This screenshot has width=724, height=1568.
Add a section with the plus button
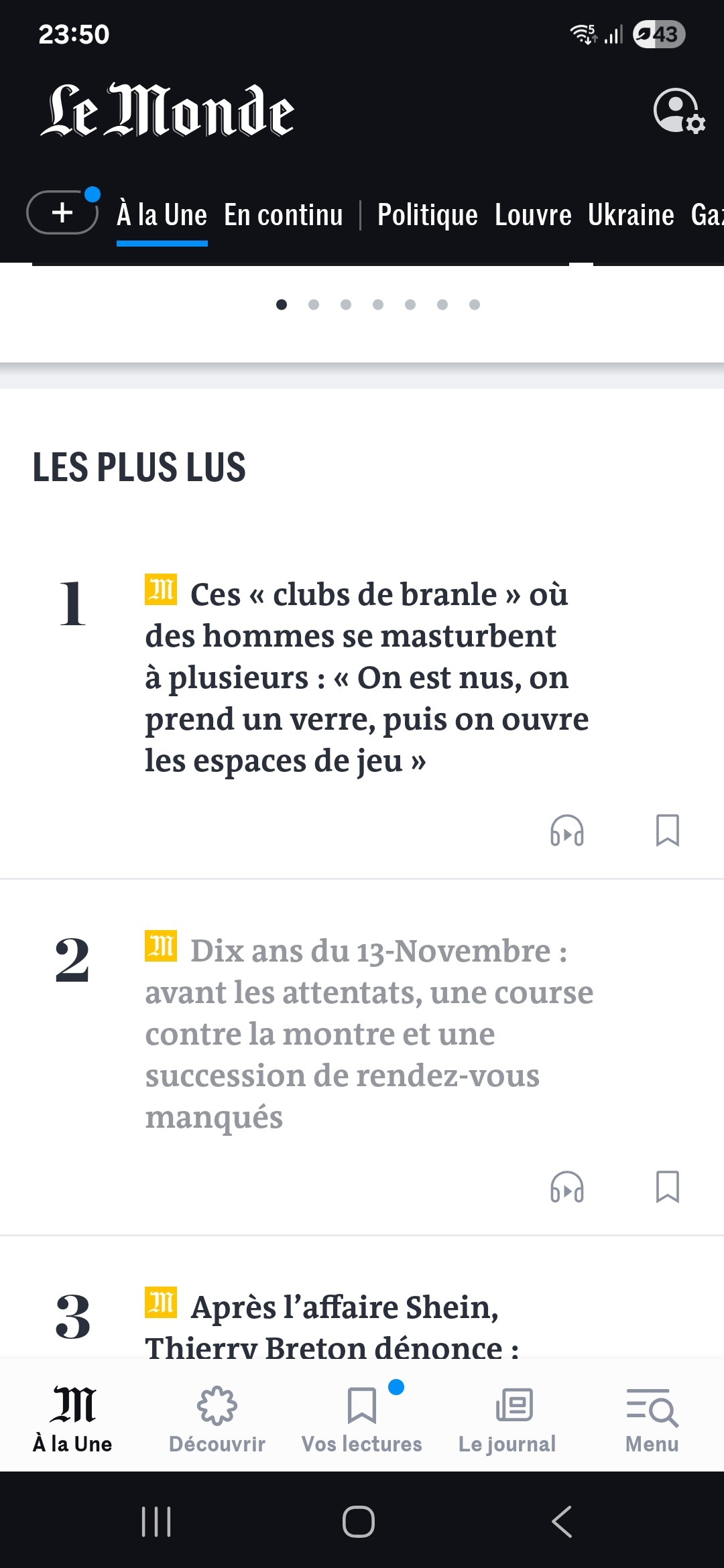pyautogui.click(x=62, y=213)
